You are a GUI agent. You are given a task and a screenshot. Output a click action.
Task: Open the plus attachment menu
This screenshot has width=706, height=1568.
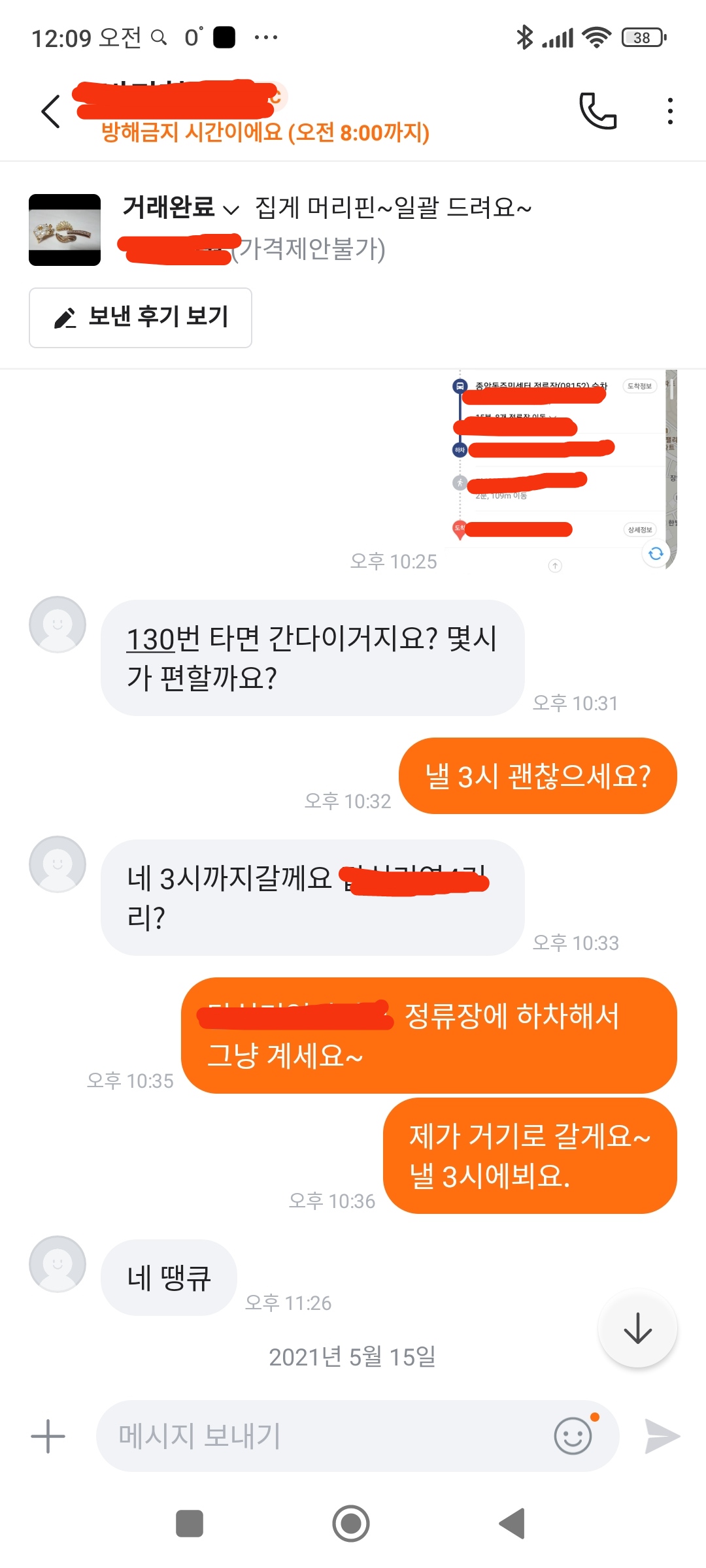click(48, 1436)
